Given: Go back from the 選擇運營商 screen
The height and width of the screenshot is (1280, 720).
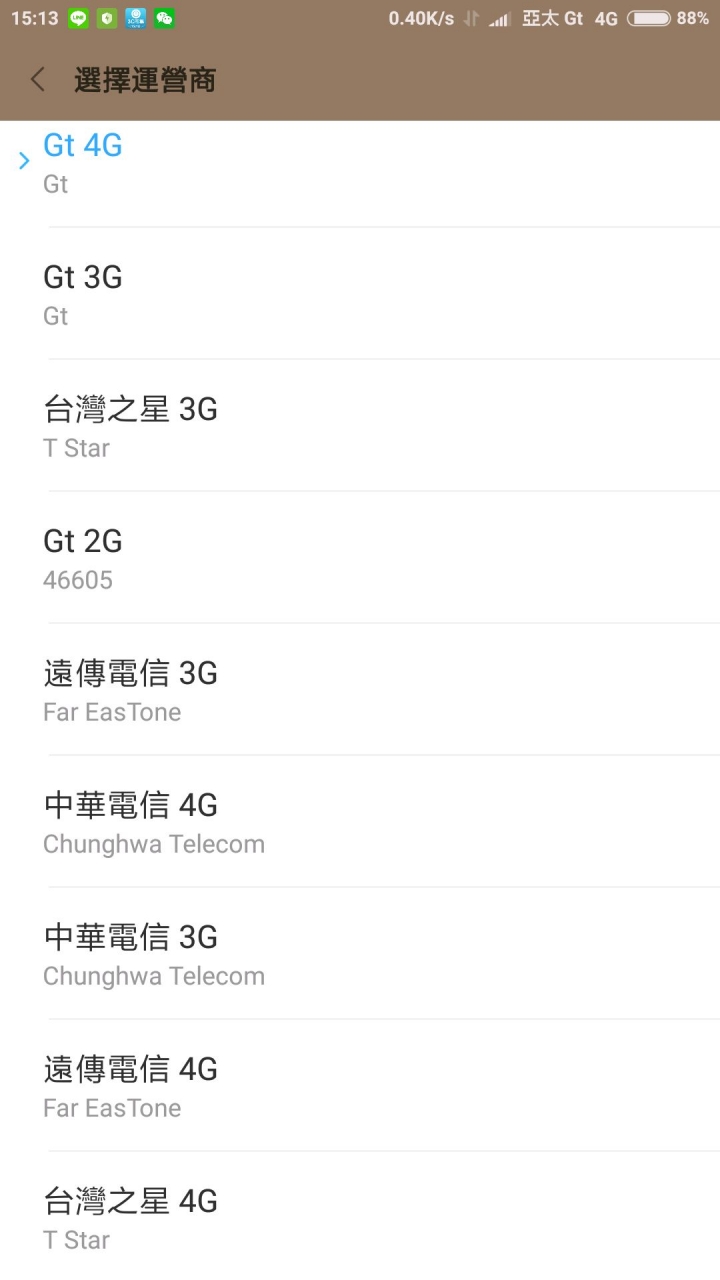Looking at the screenshot, I should [x=38, y=80].
